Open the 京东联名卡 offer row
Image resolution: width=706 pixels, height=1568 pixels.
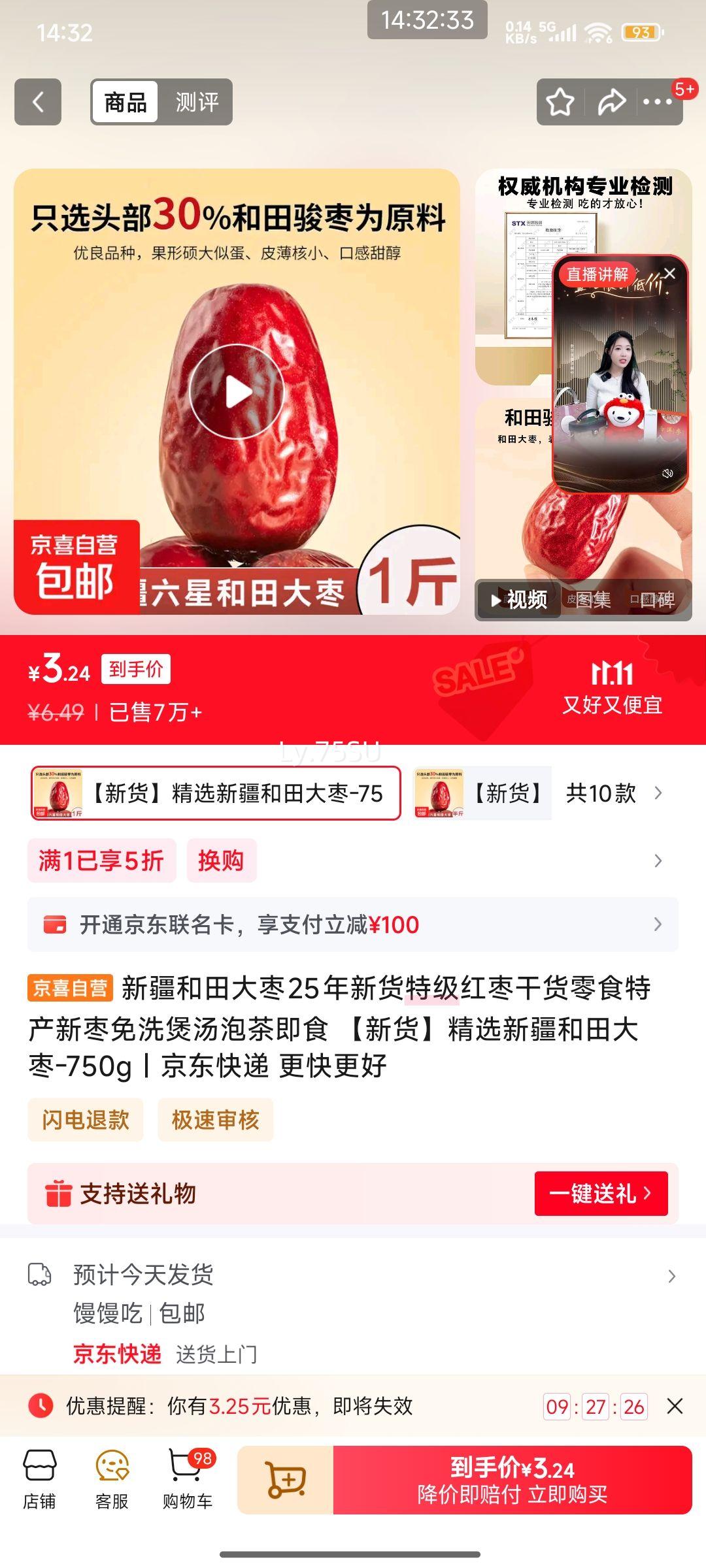pos(353,924)
